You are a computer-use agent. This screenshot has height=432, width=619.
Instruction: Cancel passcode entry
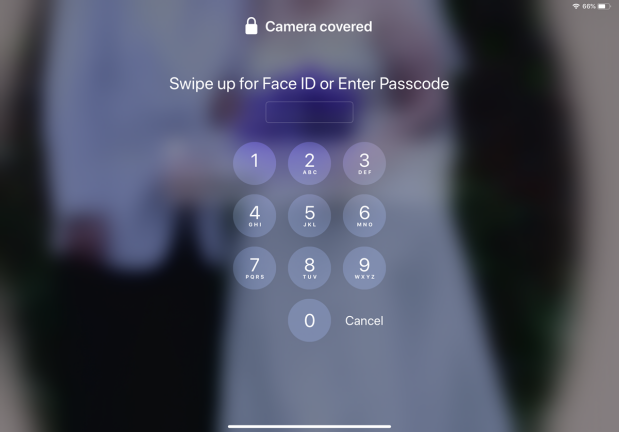[x=364, y=321]
